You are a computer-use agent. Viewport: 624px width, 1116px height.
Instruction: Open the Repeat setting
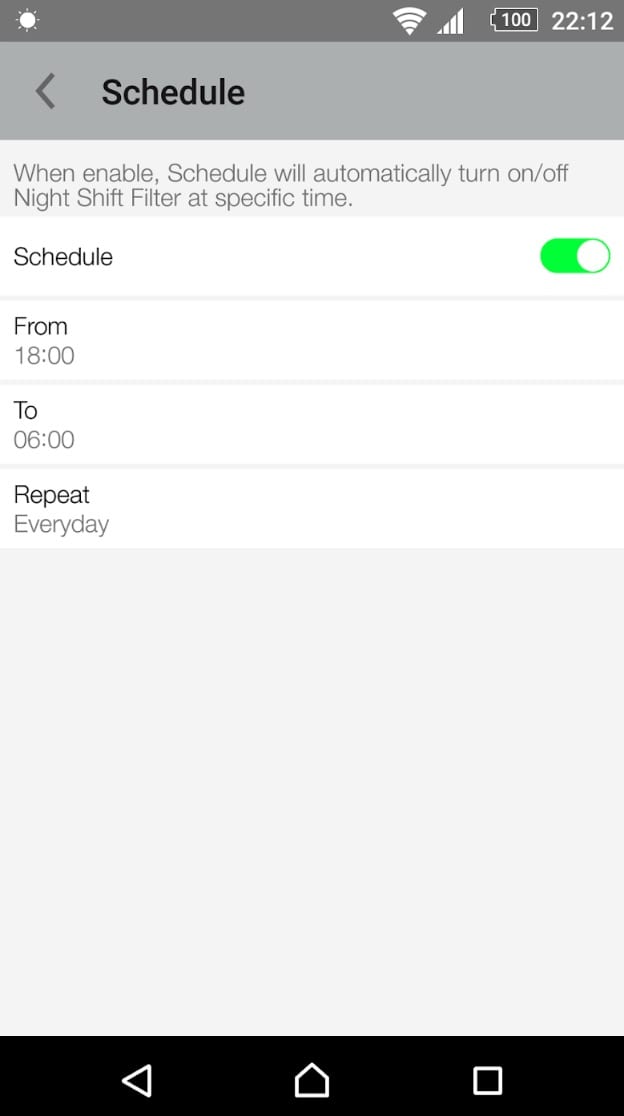click(312, 509)
